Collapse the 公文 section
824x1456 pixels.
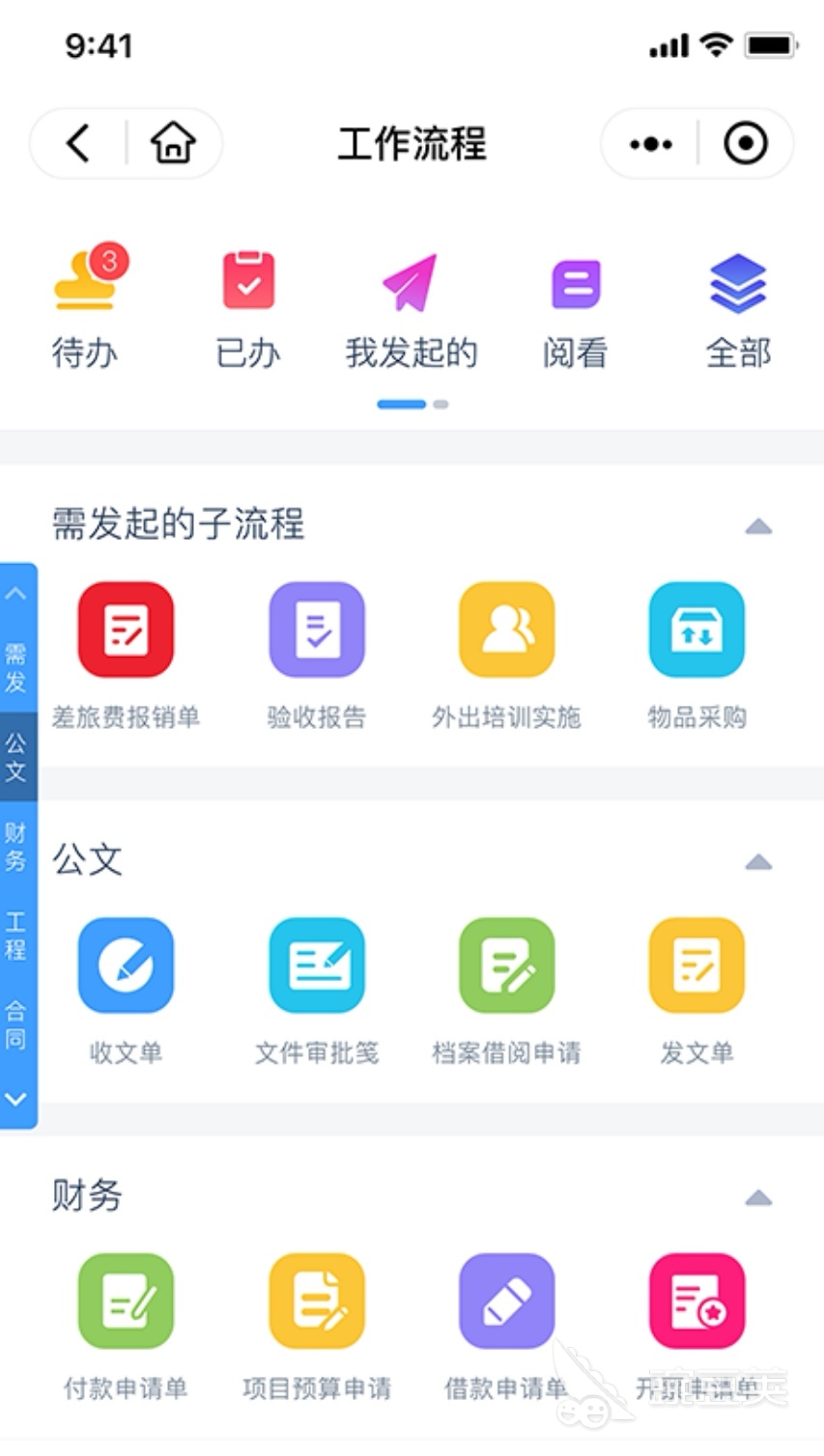click(759, 861)
